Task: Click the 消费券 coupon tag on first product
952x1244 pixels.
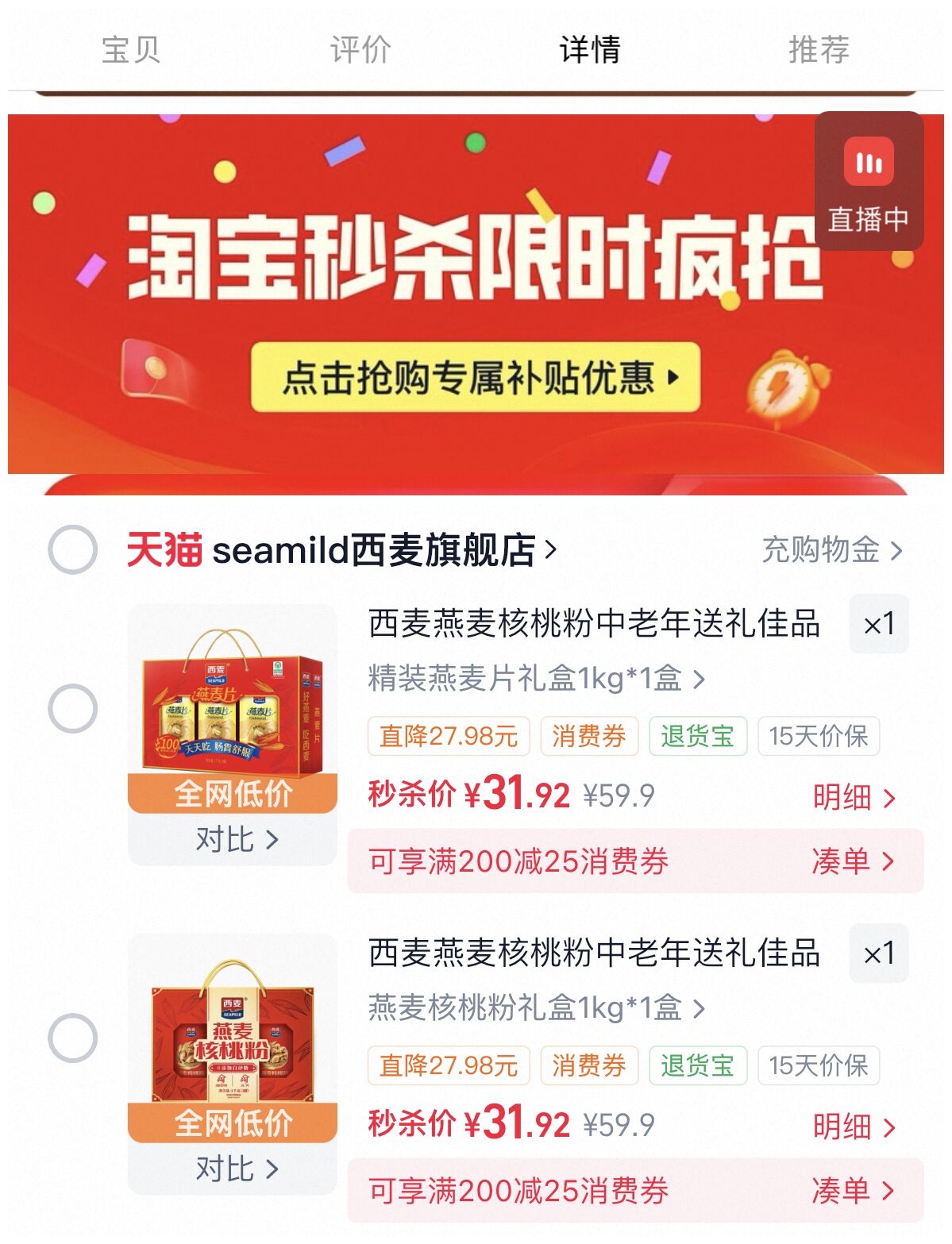Action: coord(588,737)
